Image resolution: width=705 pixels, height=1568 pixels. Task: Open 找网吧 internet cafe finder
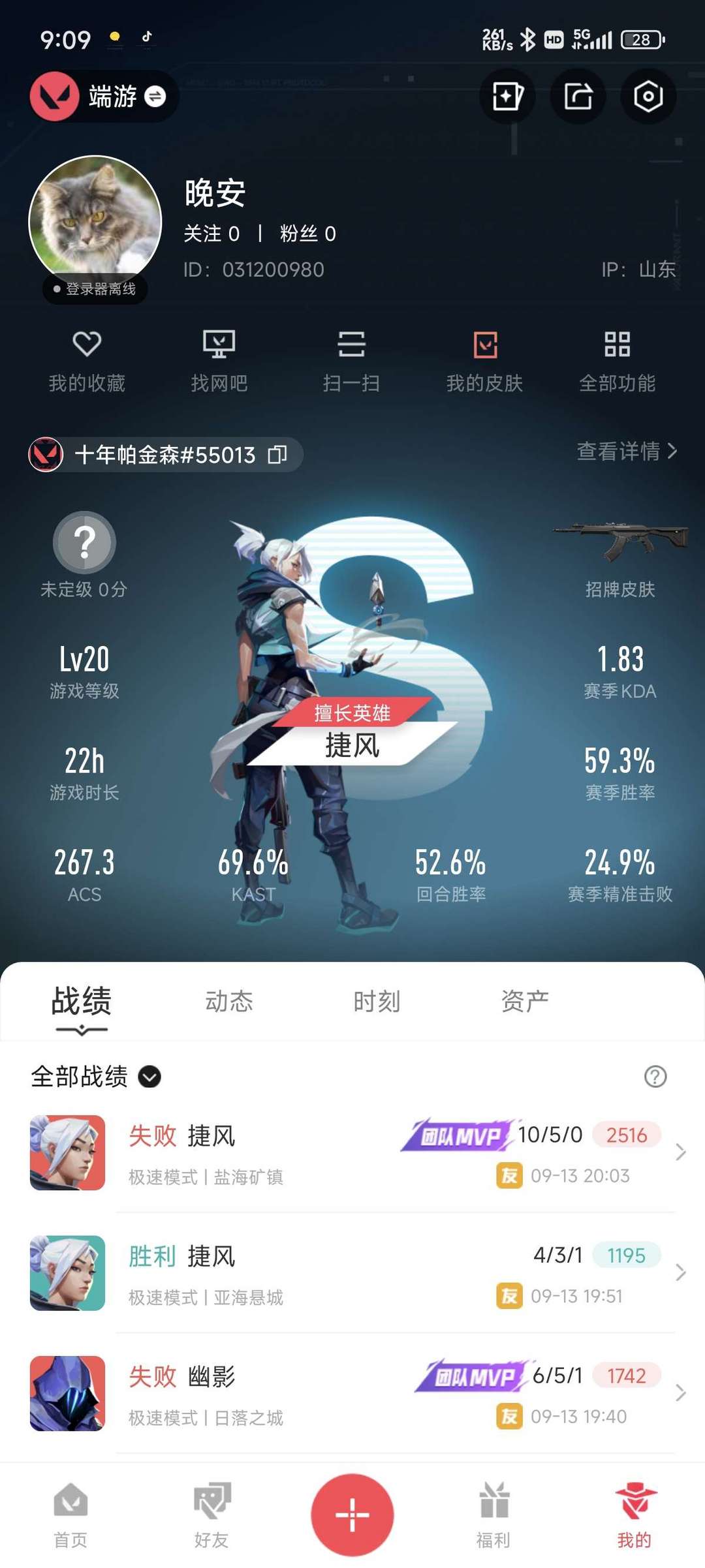(219, 361)
